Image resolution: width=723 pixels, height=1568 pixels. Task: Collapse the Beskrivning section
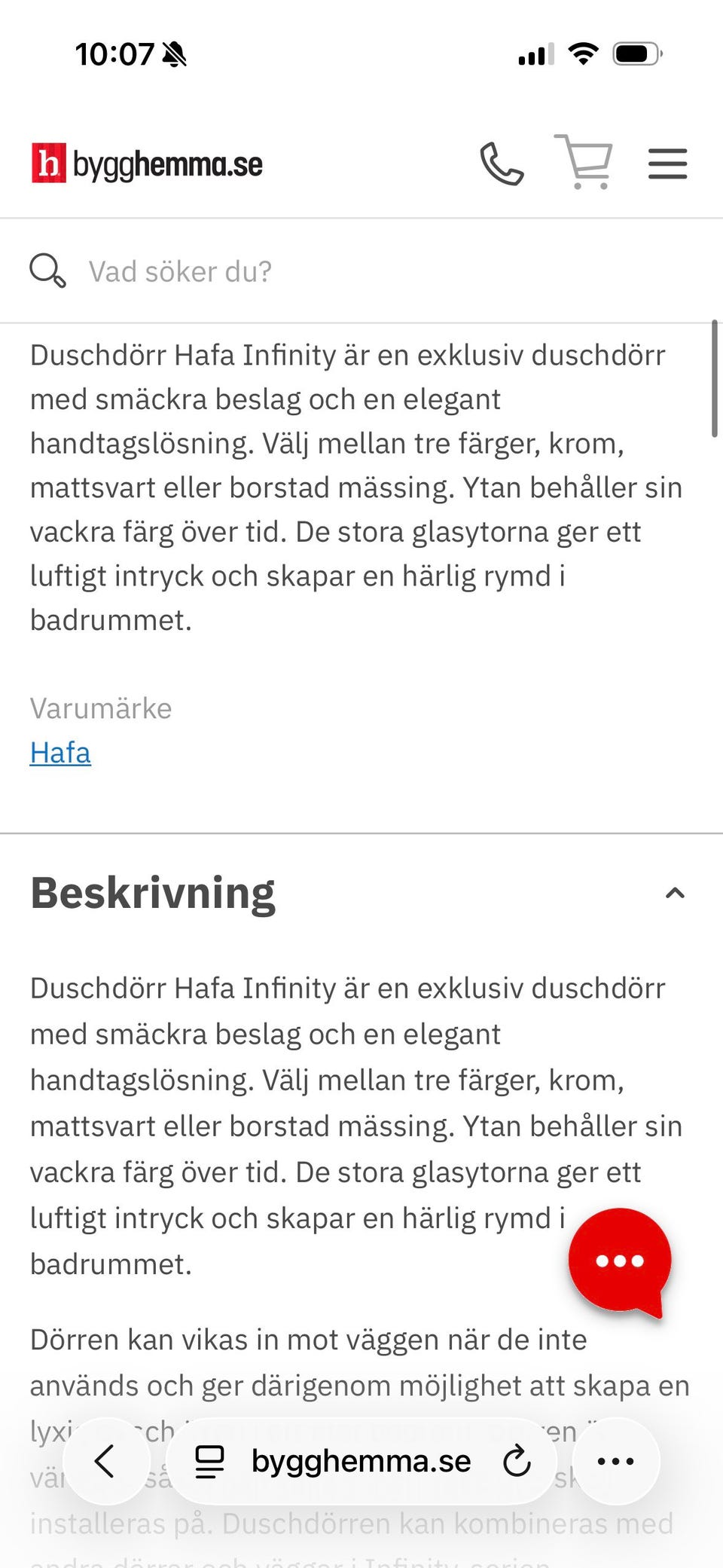675,894
